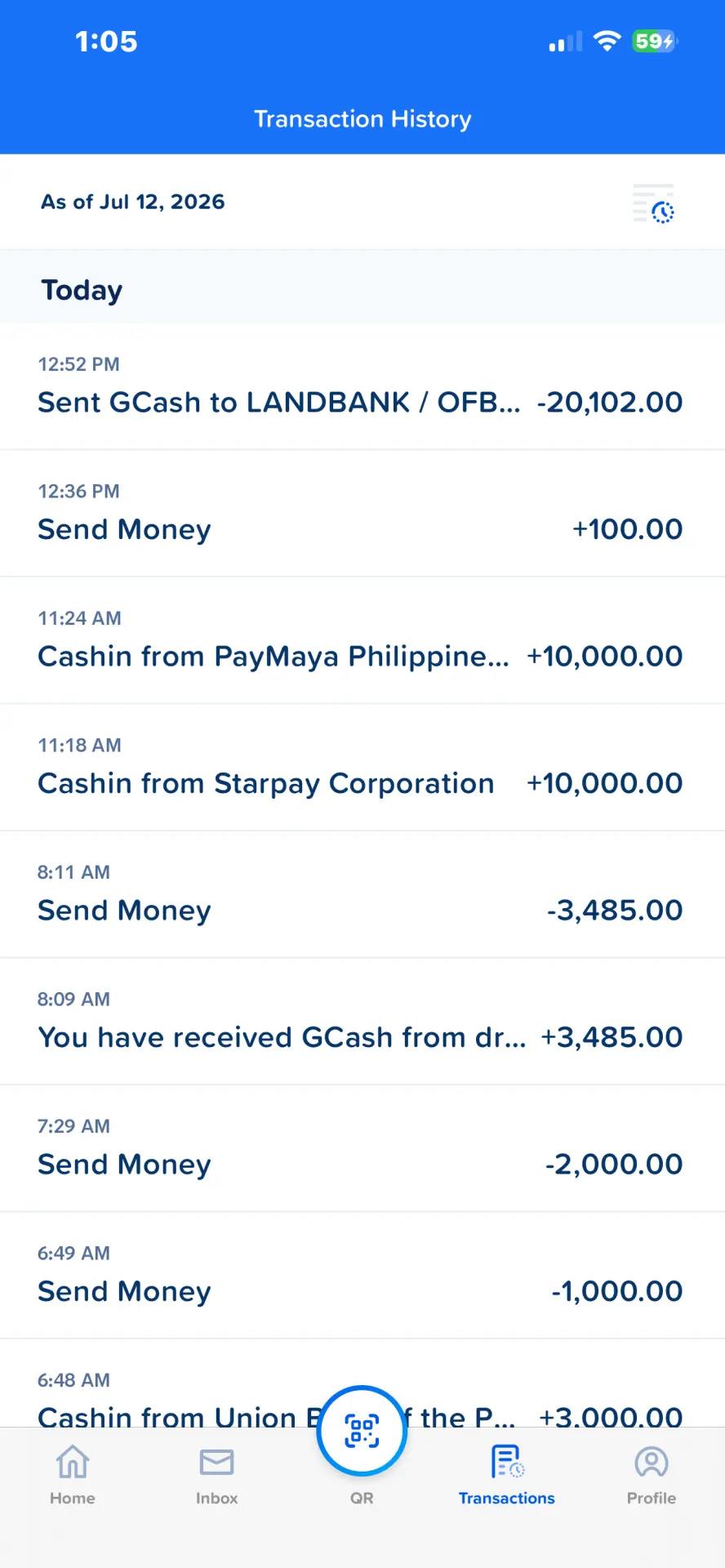Open the received GCash +3,485.00 transaction
725x1568 pixels.
(362, 1022)
